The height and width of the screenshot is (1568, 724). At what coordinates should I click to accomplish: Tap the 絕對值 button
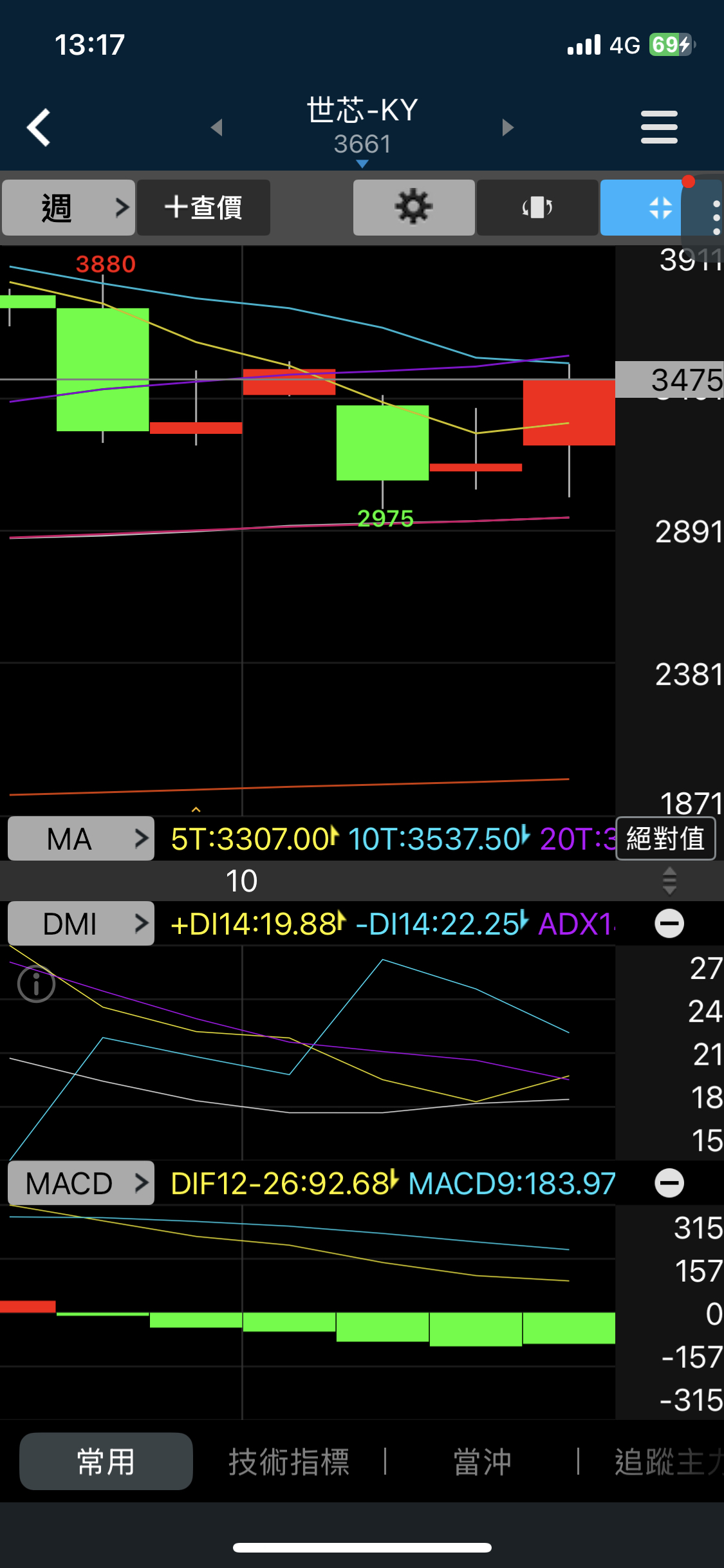(665, 839)
